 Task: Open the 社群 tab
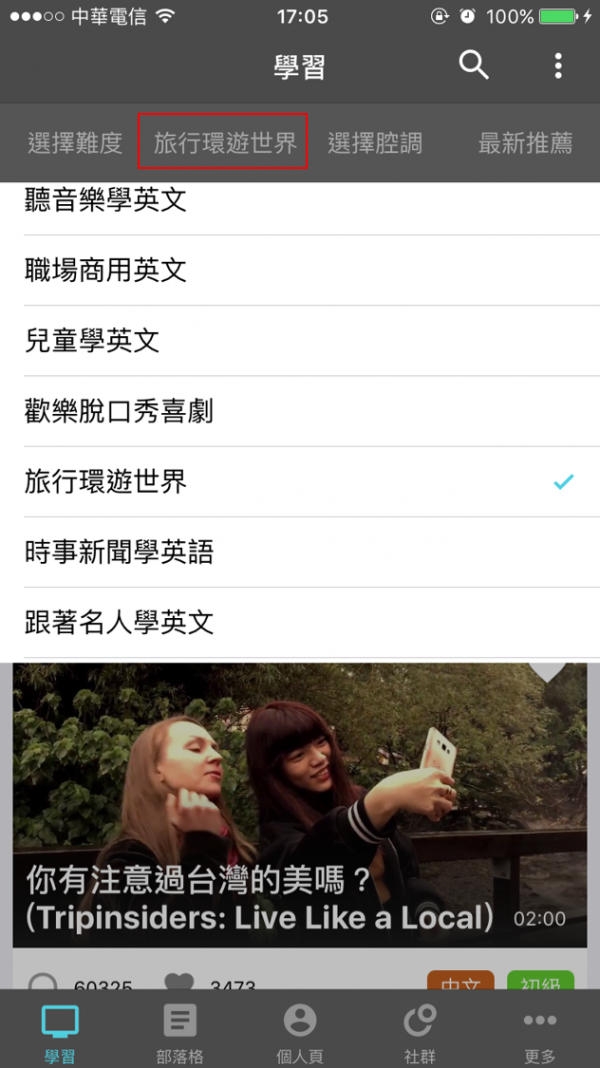pos(420,1031)
